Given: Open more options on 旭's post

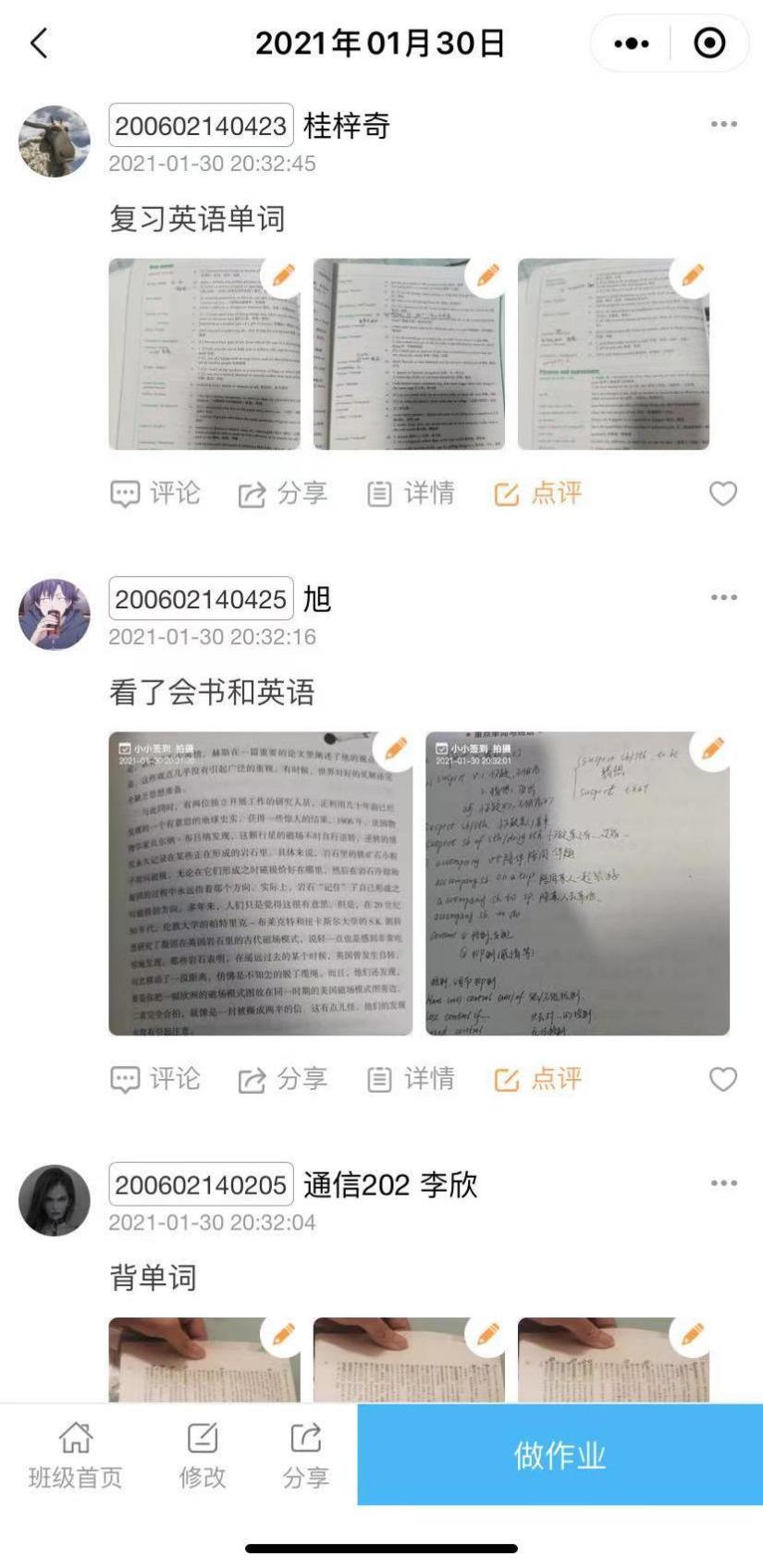Looking at the screenshot, I should click(723, 597).
